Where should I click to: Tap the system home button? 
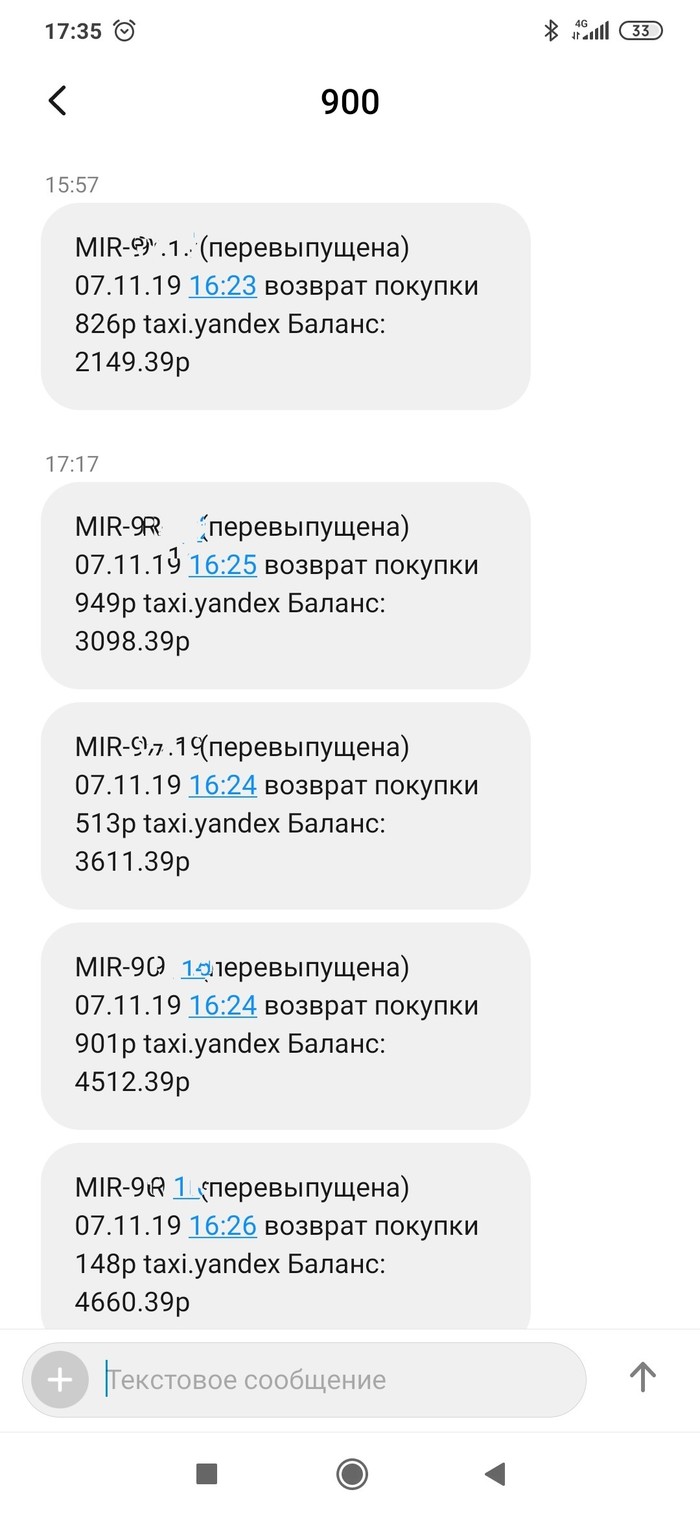351,1473
